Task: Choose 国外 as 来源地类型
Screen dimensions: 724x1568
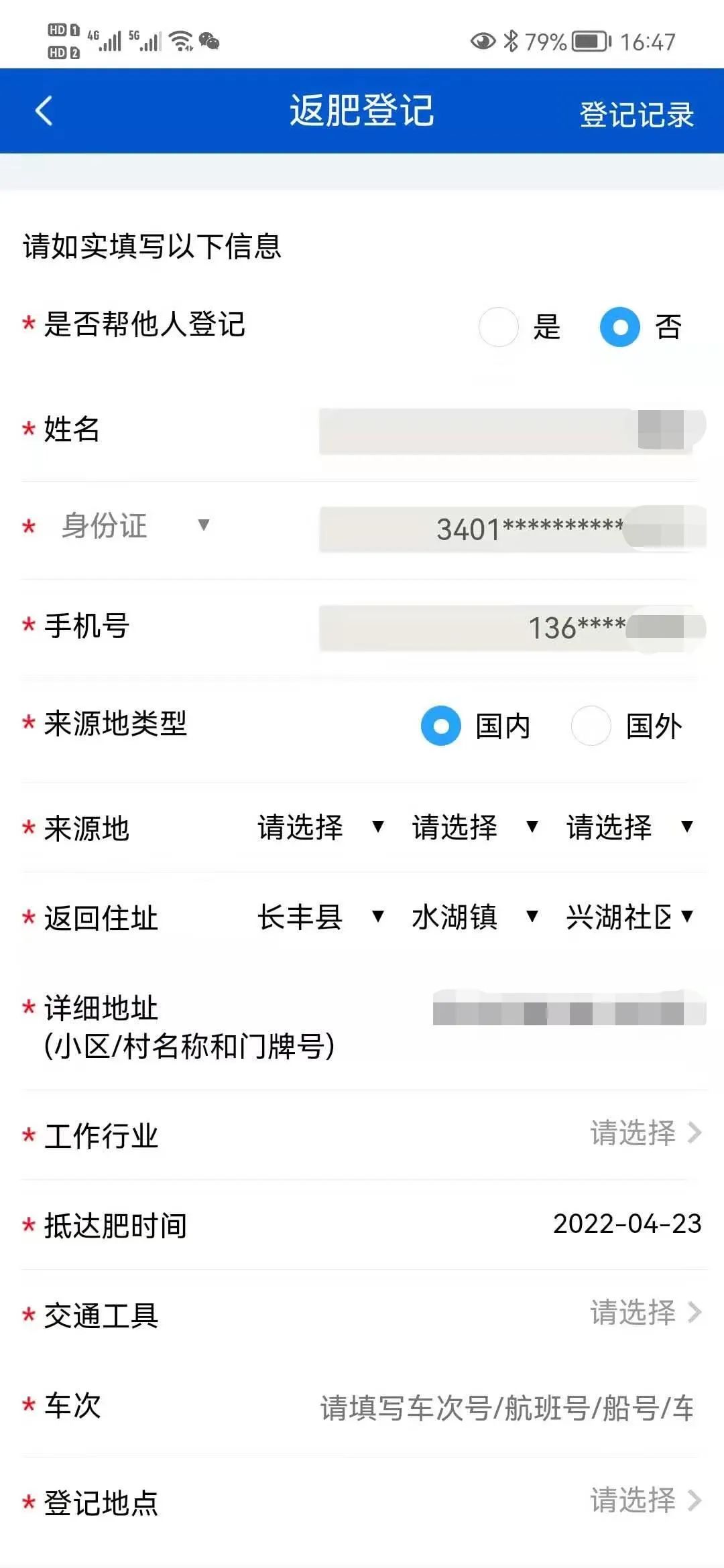Action: click(x=591, y=726)
